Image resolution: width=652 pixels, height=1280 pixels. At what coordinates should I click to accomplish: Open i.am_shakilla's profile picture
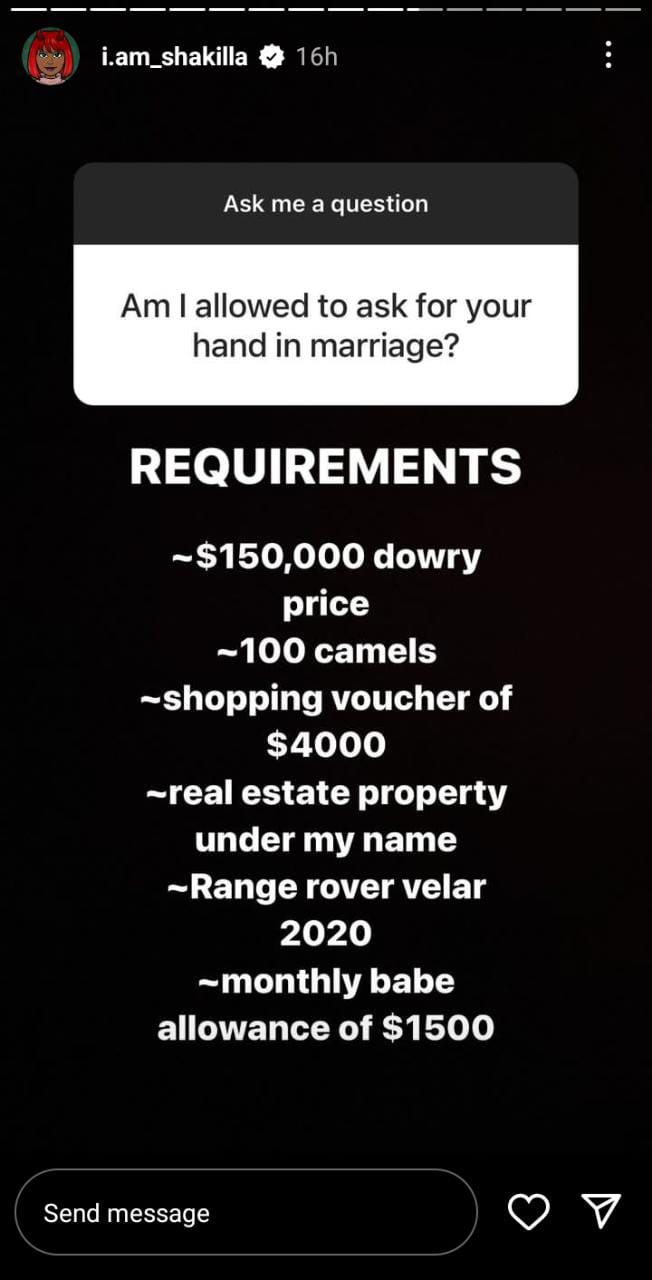point(50,57)
